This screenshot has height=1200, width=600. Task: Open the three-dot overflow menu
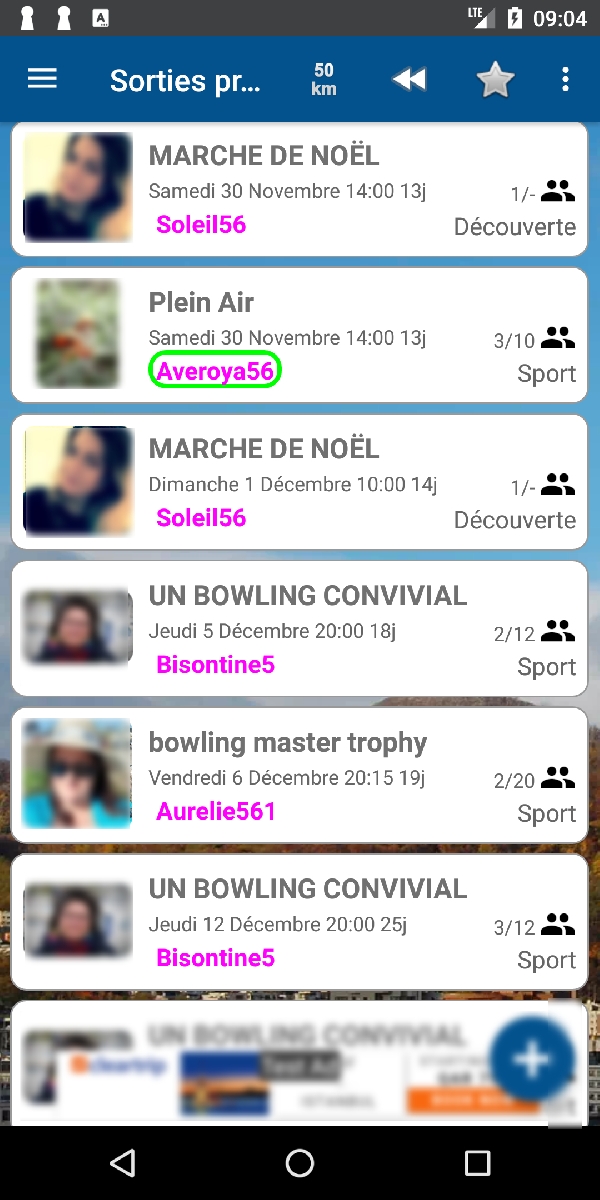(x=565, y=80)
